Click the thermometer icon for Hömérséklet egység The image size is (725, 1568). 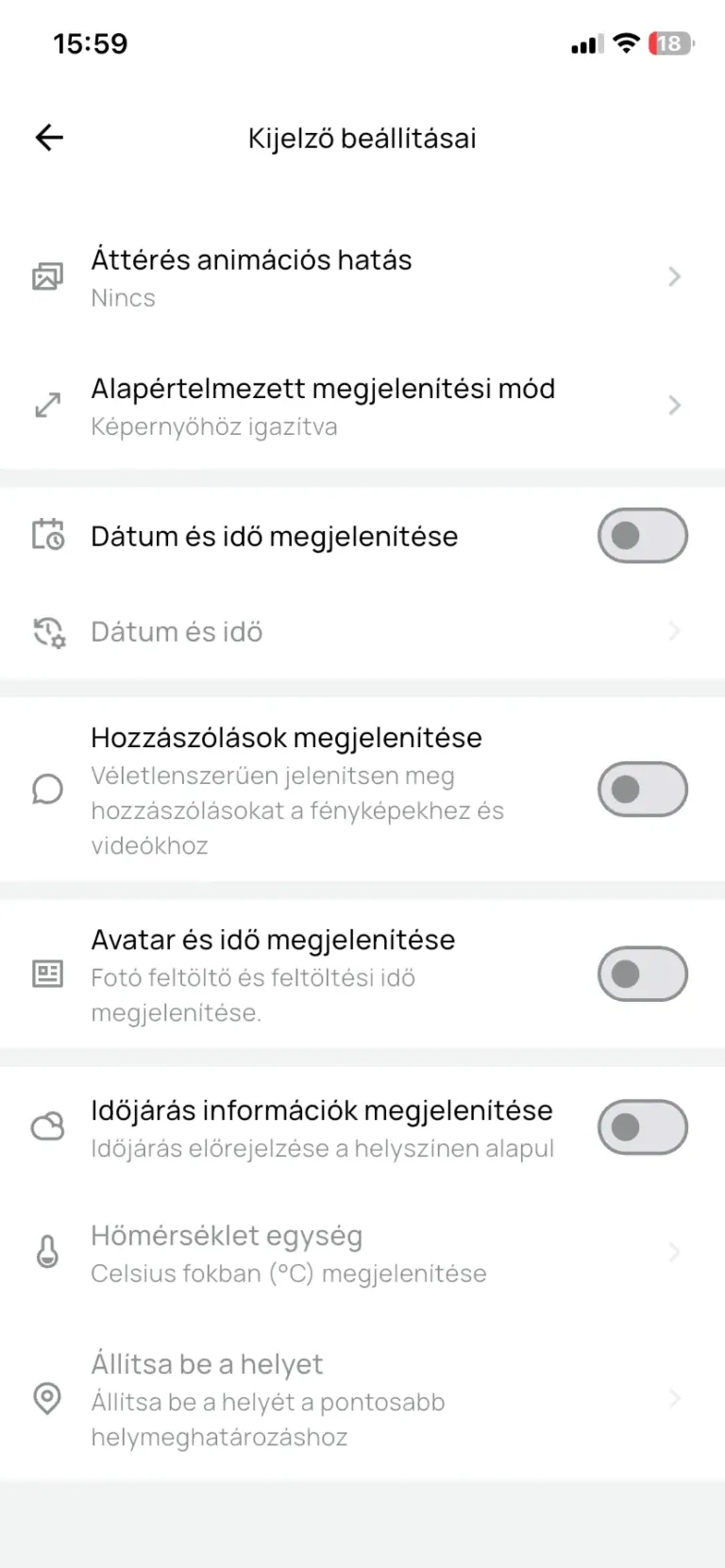pyautogui.click(x=46, y=1252)
